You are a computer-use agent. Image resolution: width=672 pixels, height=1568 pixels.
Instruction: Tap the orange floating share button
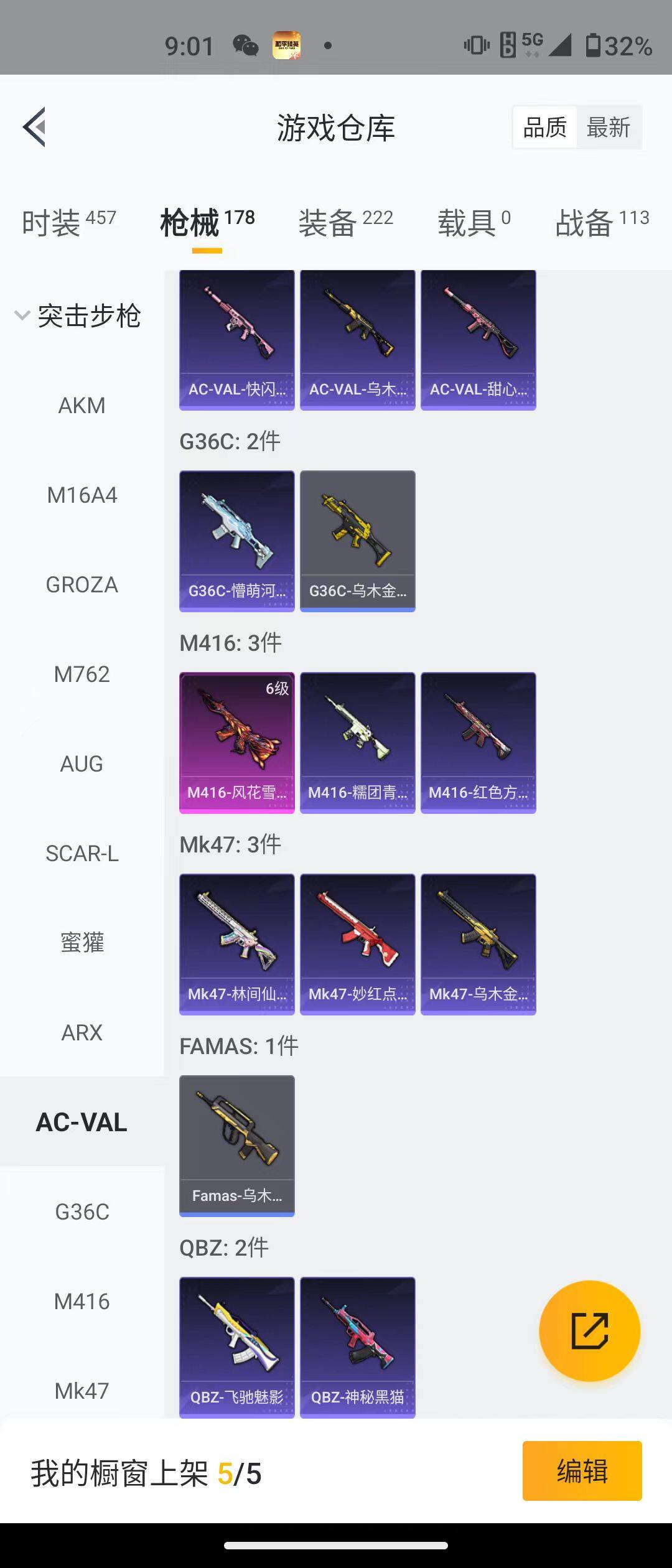(589, 1331)
